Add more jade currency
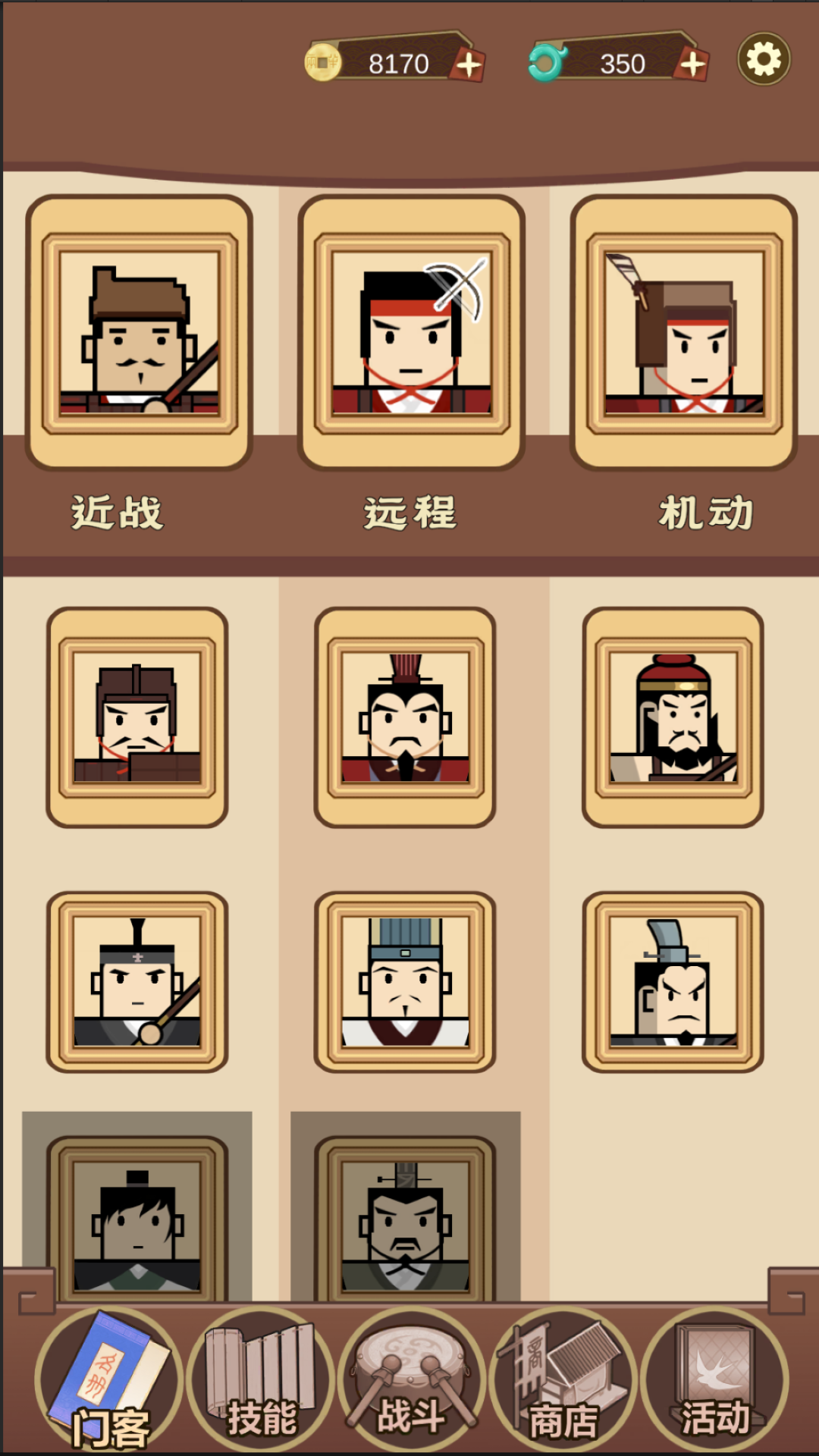 tap(692, 64)
